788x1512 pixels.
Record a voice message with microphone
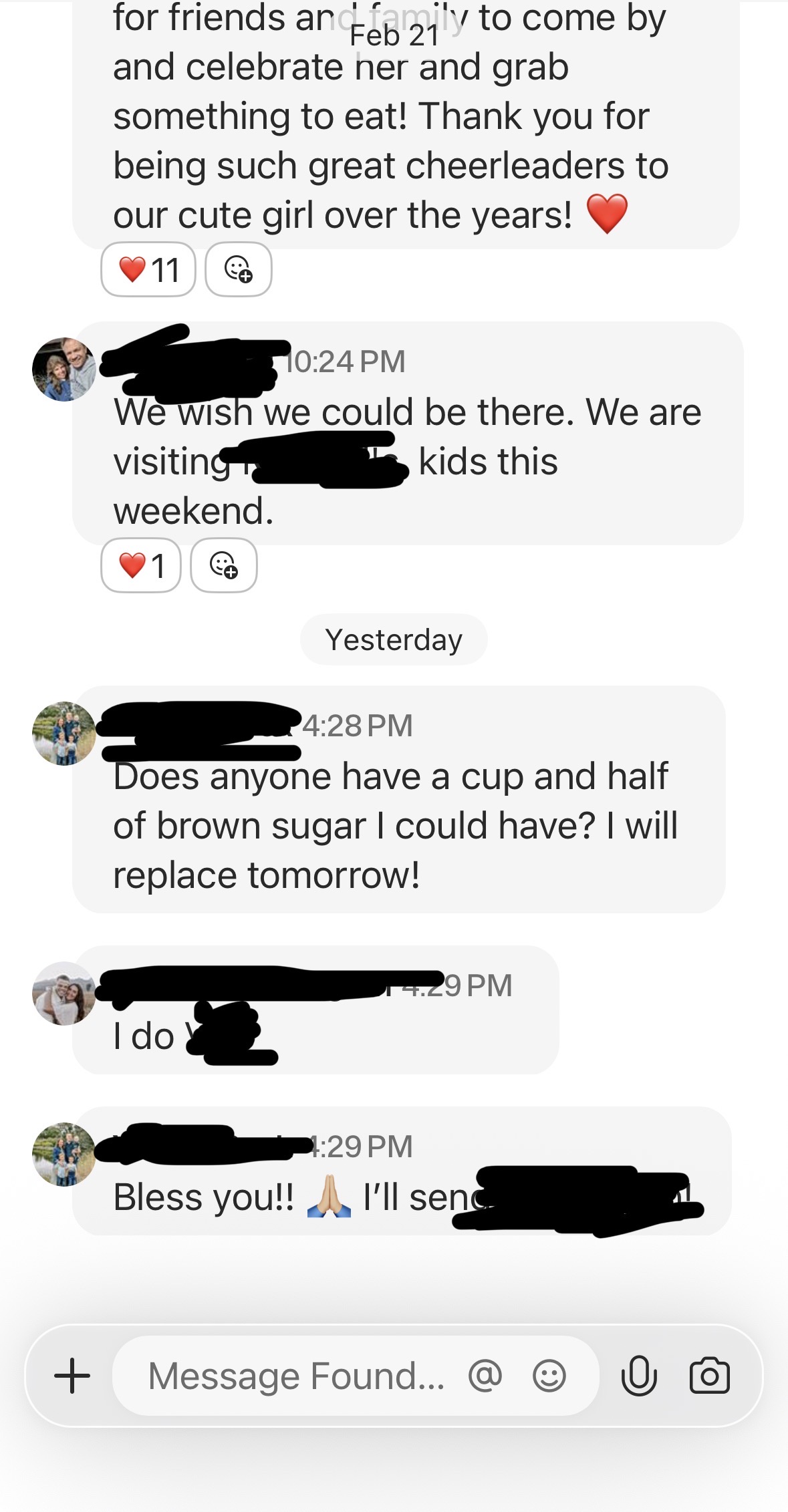(639, 1376)
